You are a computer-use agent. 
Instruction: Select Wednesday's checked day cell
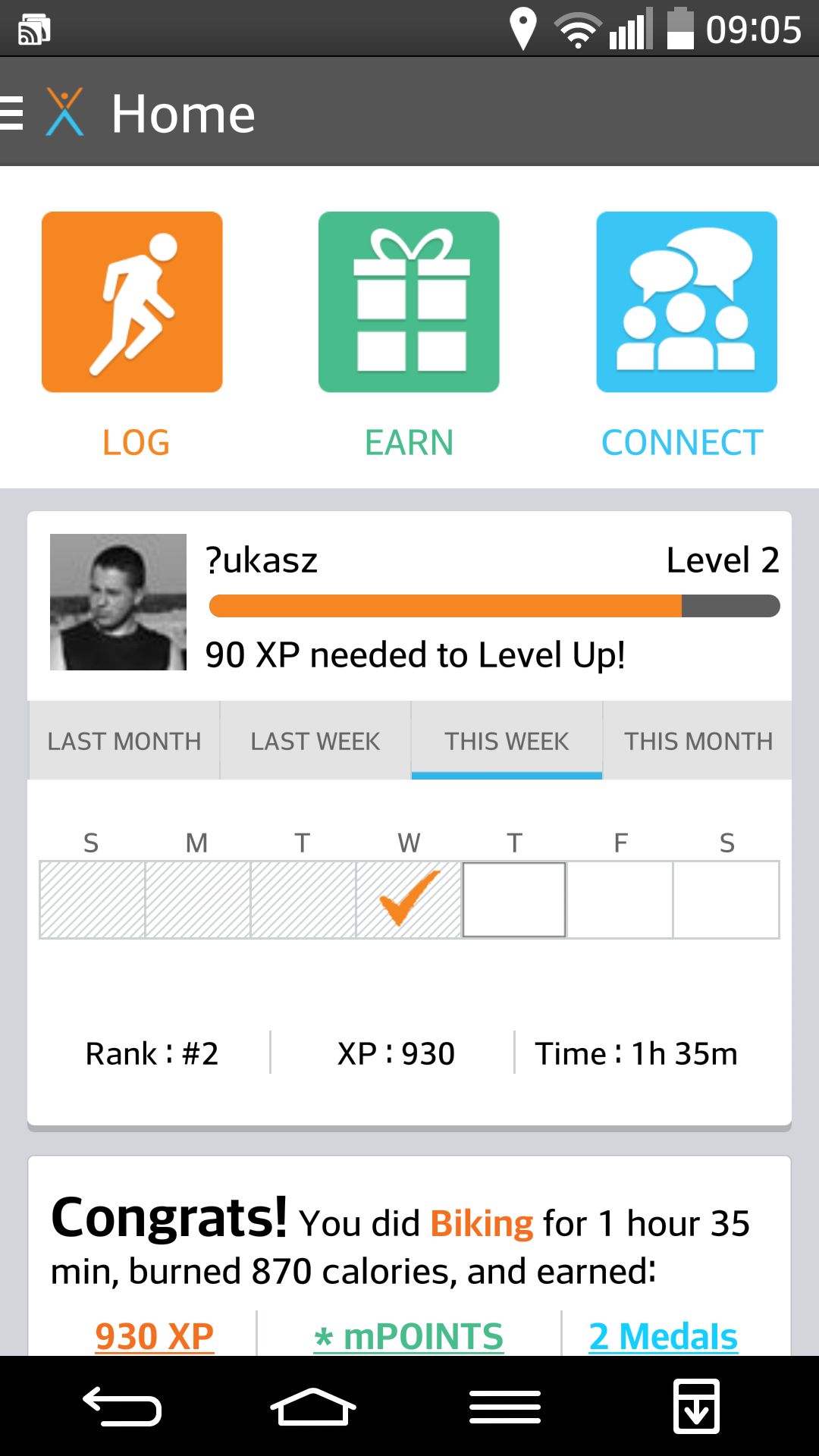[x=409, y=899]
